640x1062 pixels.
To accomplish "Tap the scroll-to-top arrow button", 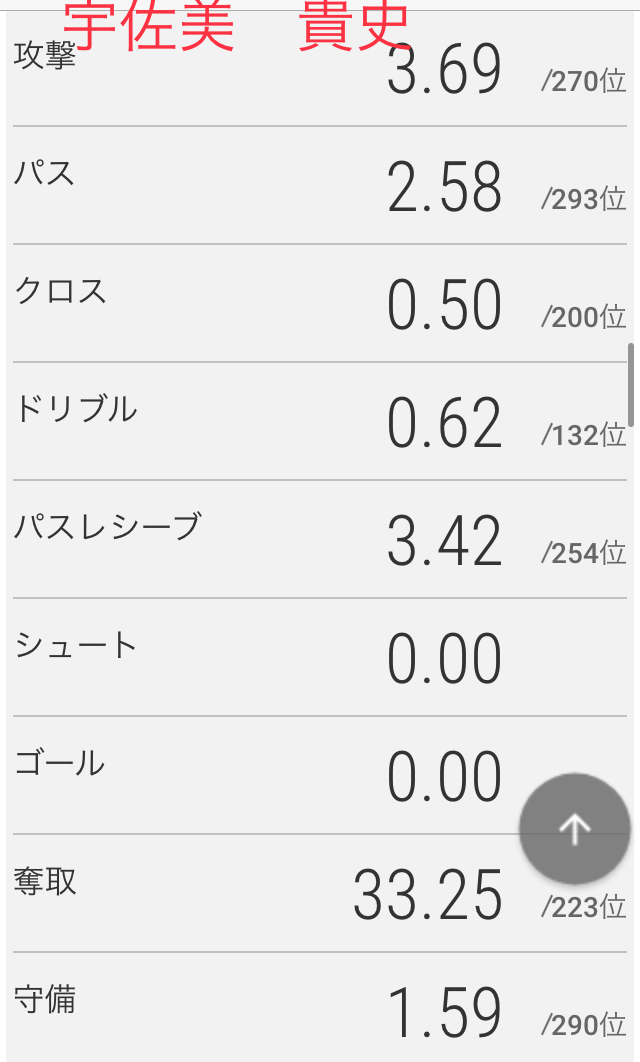I will coord(575,829).
